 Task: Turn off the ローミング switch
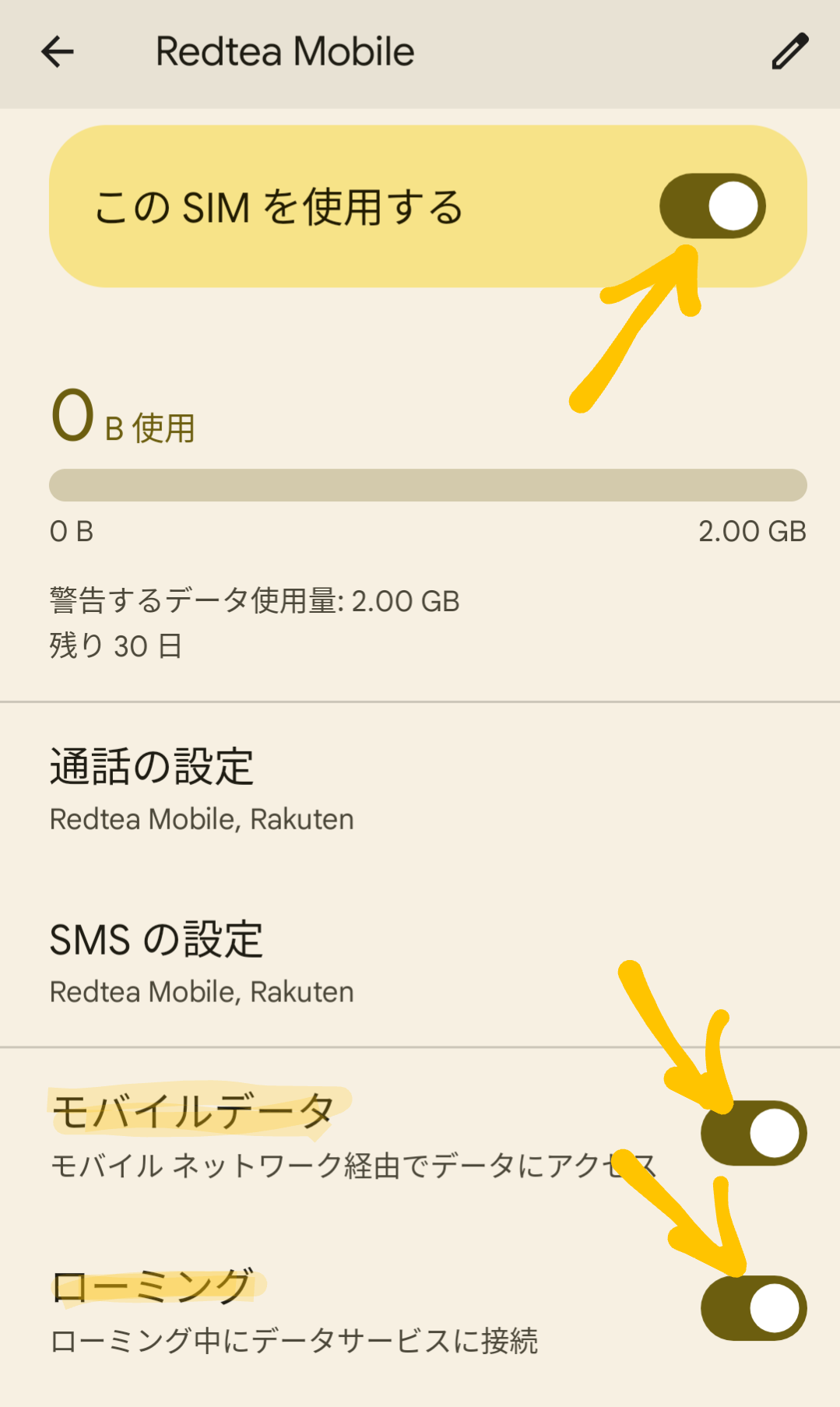[x=753, y=1307]
